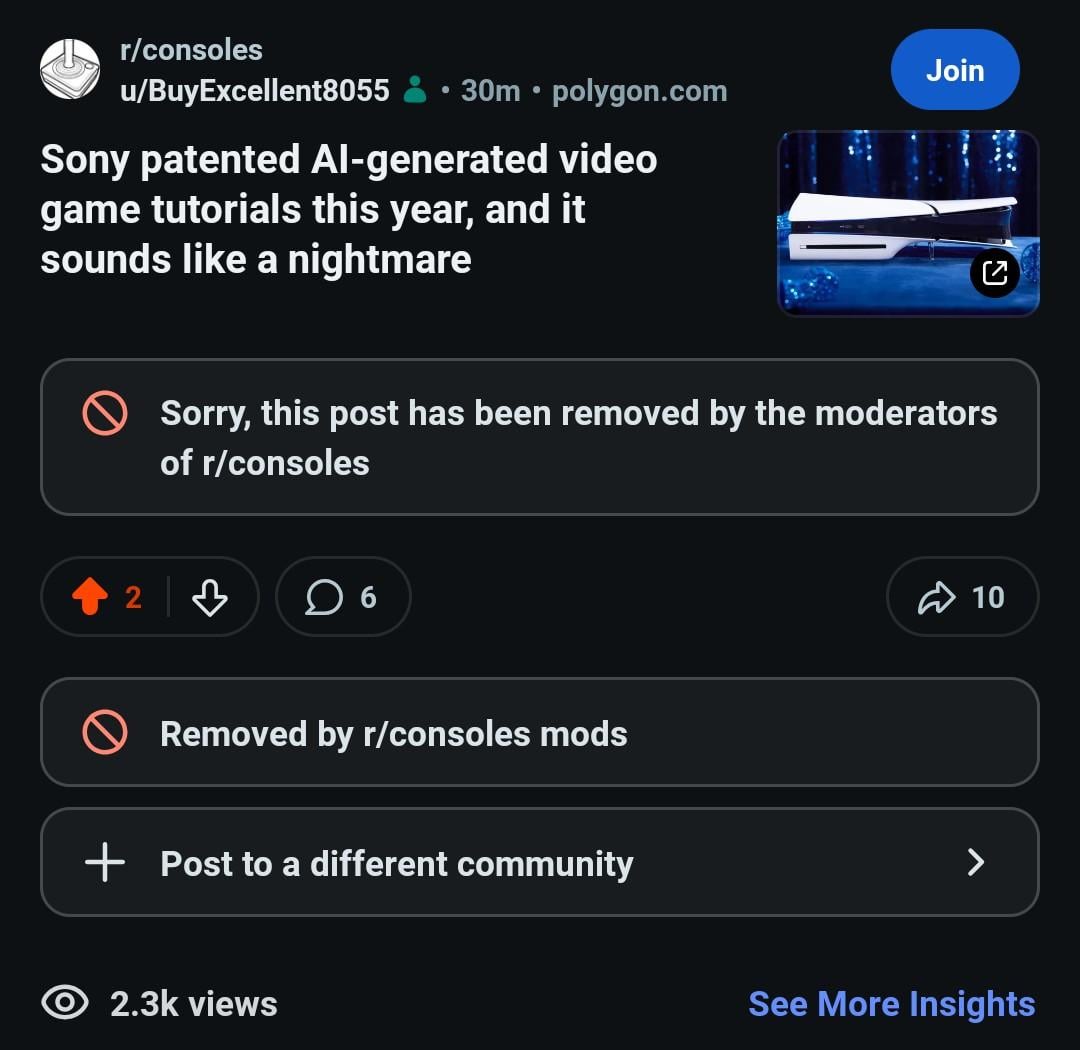Share this post

click(x=962, y=597)
